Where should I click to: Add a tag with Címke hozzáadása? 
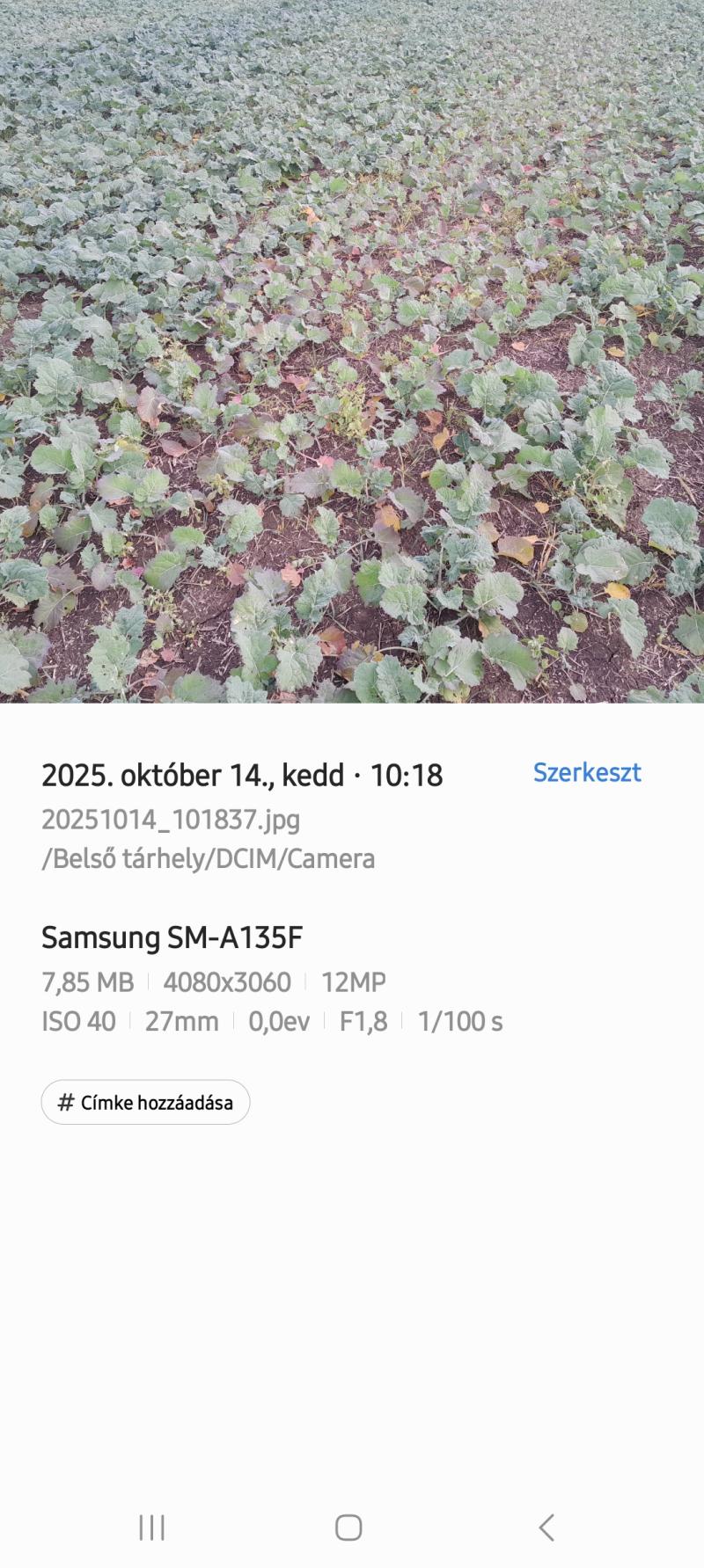coord(146,1102)
